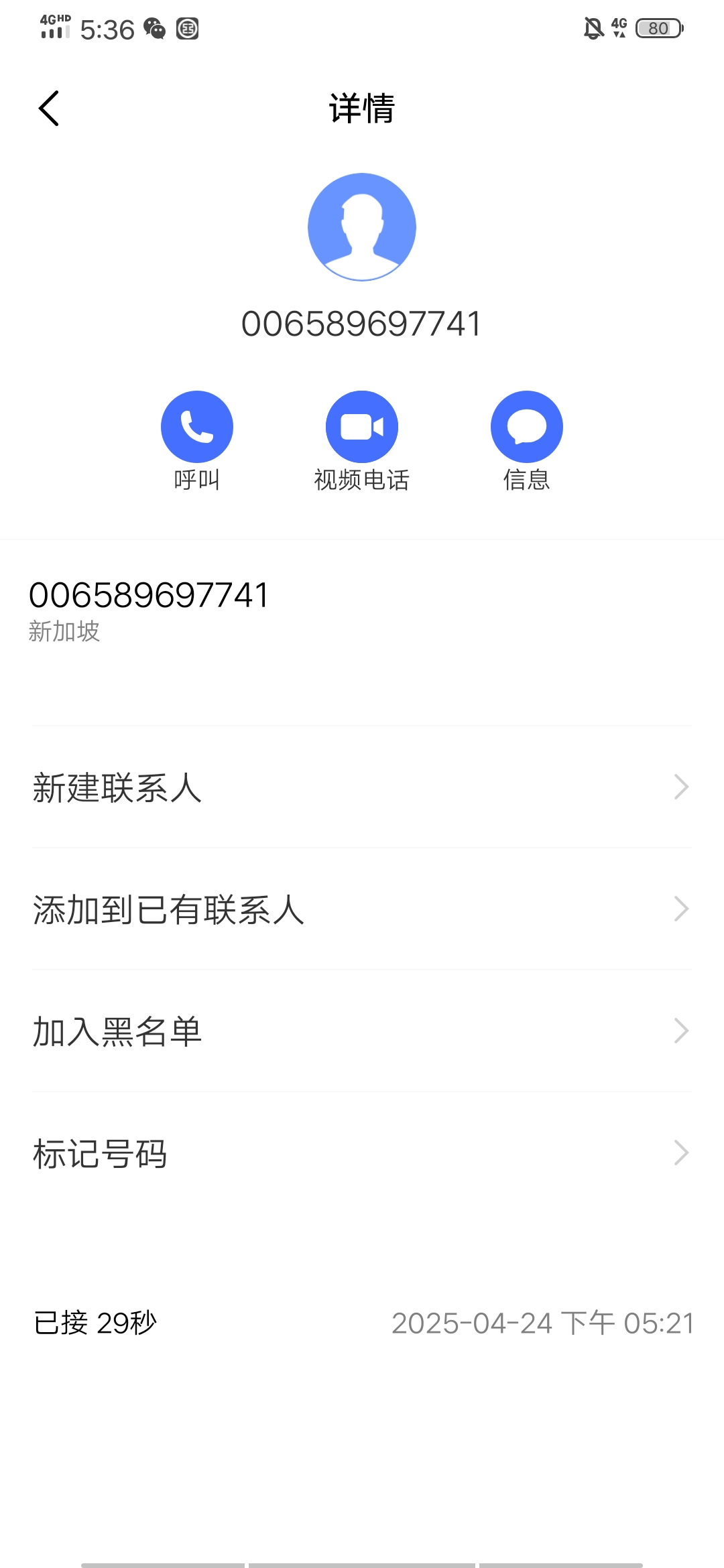Select 添加到已有联系人 option
Image resolution: width=724 pixels, height=1568 pixels.
click(362, 909)
